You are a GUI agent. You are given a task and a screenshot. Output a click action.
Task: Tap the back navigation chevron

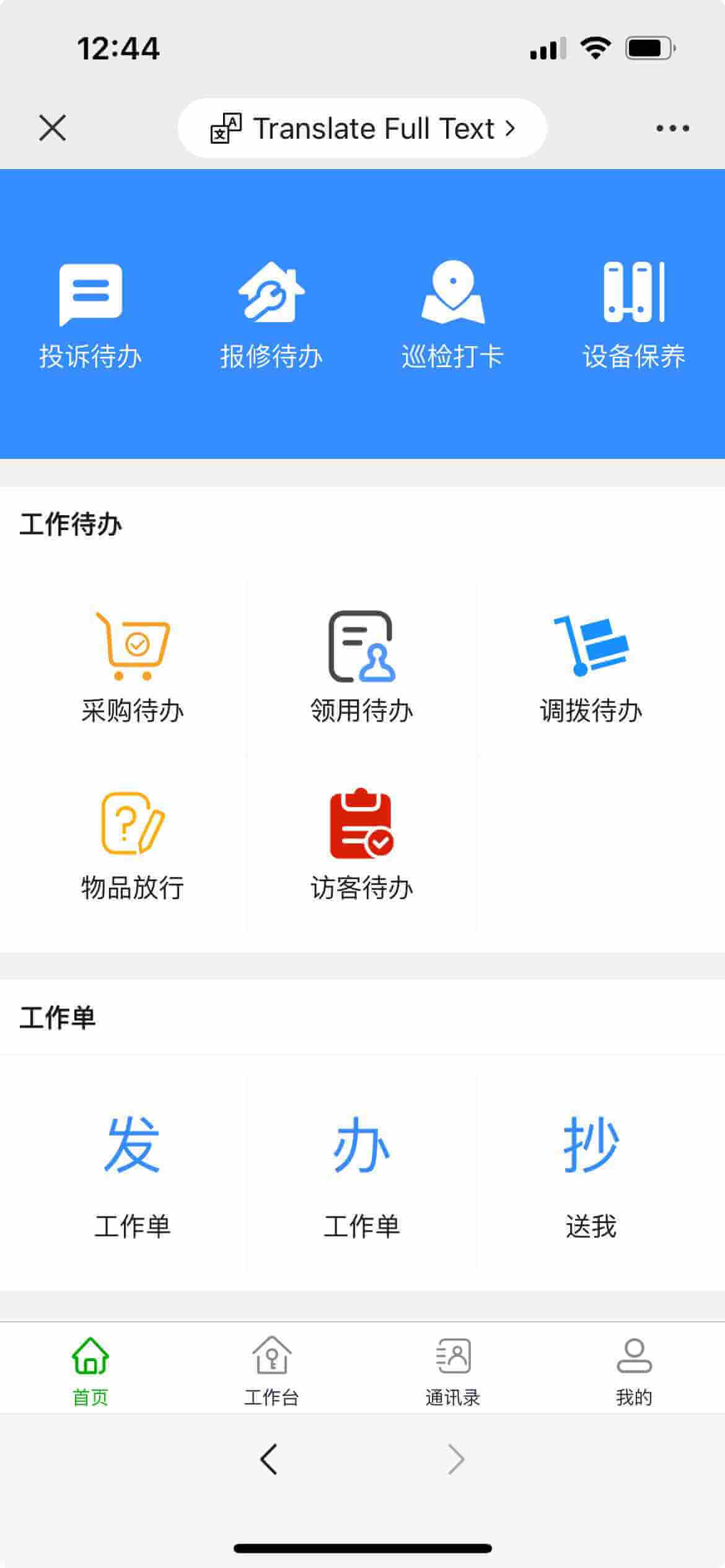coord(270,1459)
